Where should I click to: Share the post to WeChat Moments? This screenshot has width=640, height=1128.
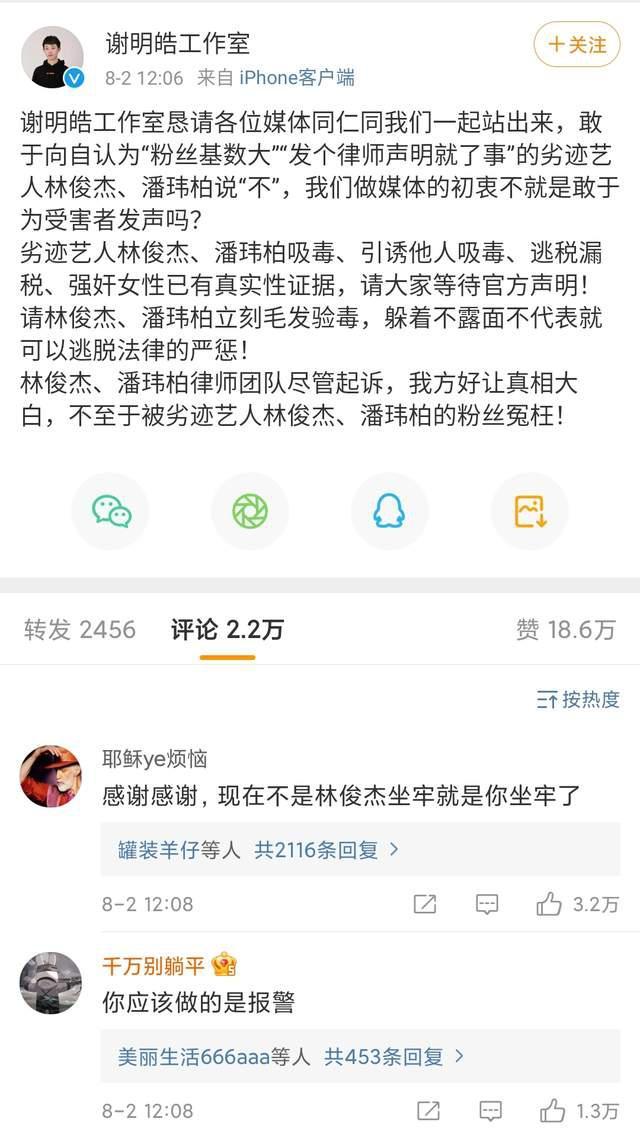tap(250, 511)
